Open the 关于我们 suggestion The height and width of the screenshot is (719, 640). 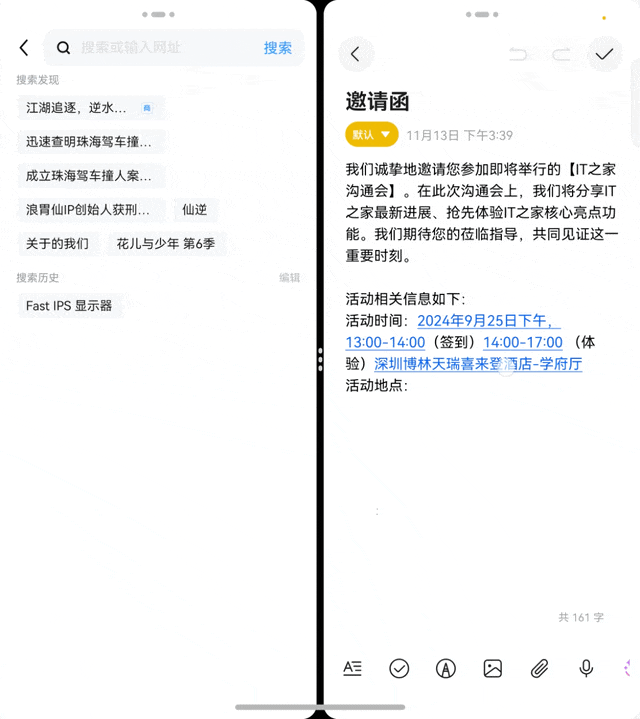pos(57,244)
